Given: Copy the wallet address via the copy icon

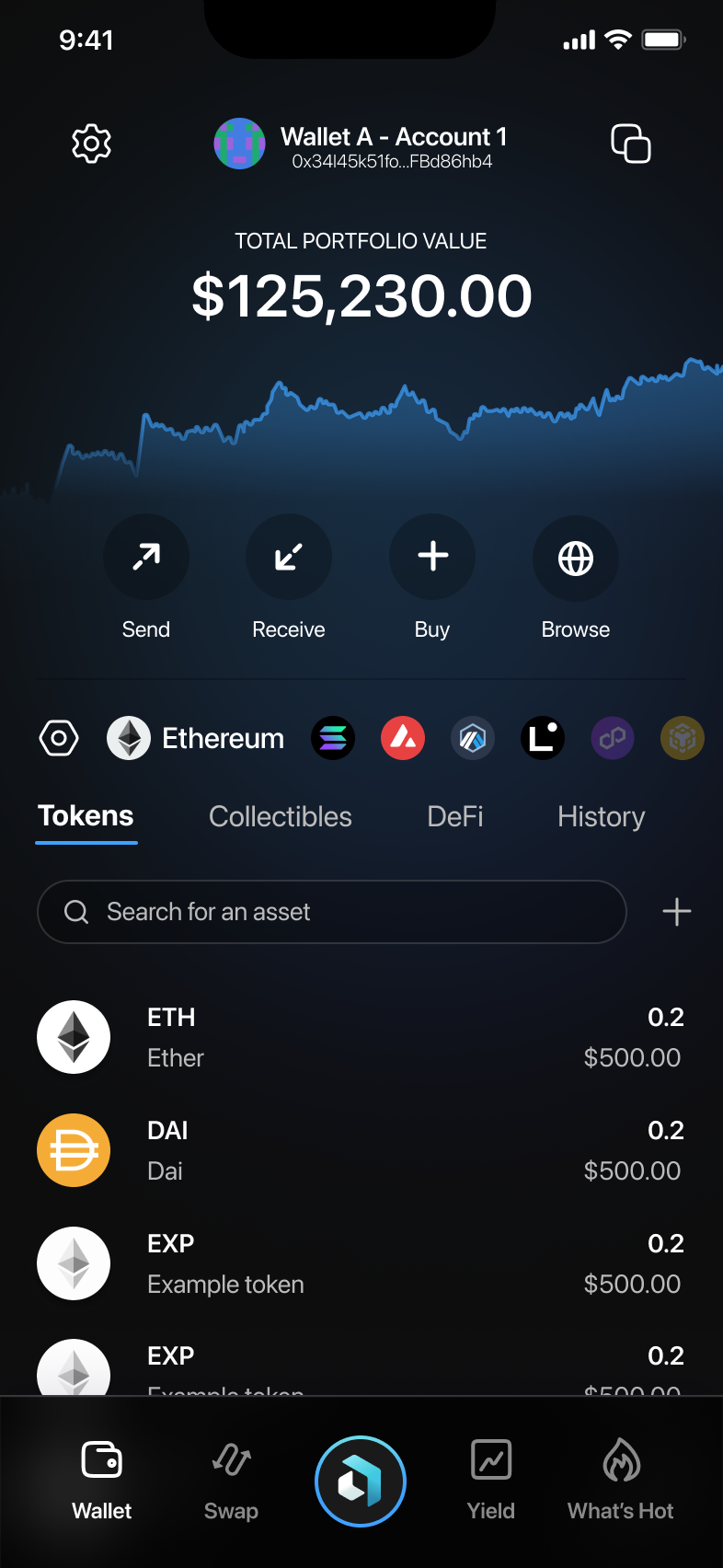Looking at the screenshot, I should tap(631, 144).
